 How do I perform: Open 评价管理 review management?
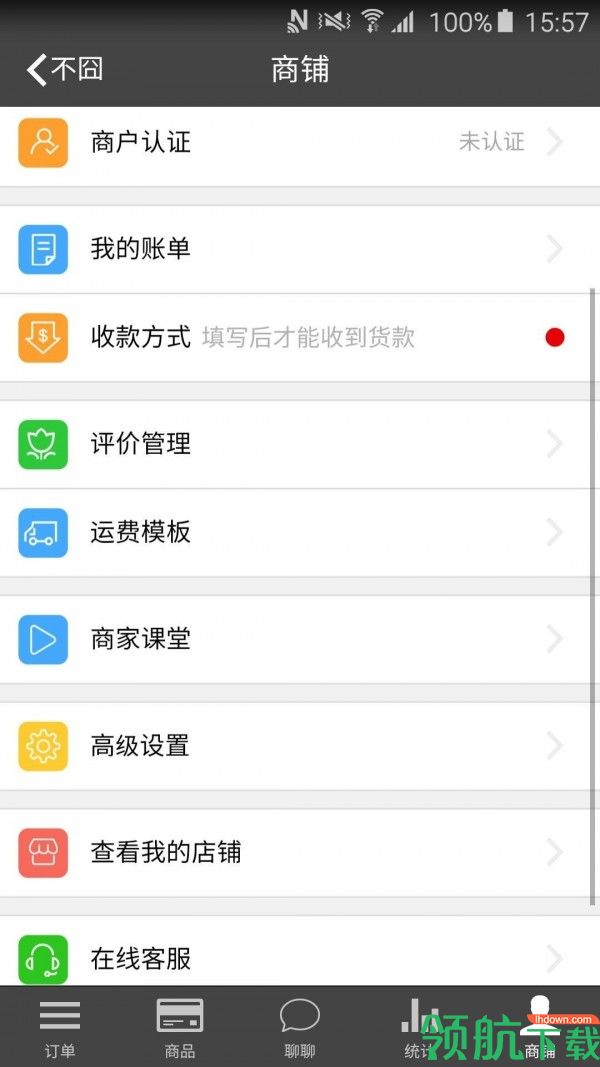coord(300,444)
